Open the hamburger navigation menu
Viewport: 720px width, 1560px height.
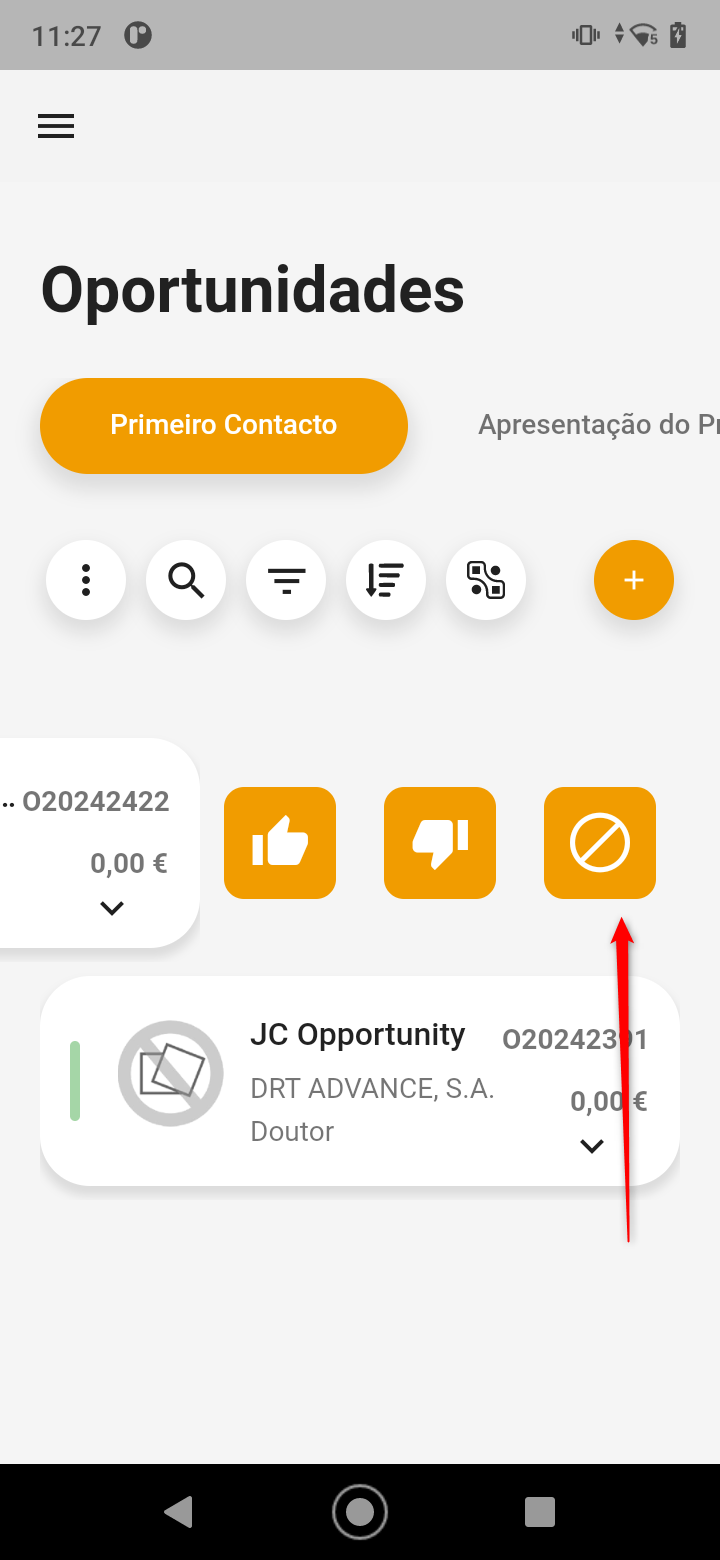(56, 126)
